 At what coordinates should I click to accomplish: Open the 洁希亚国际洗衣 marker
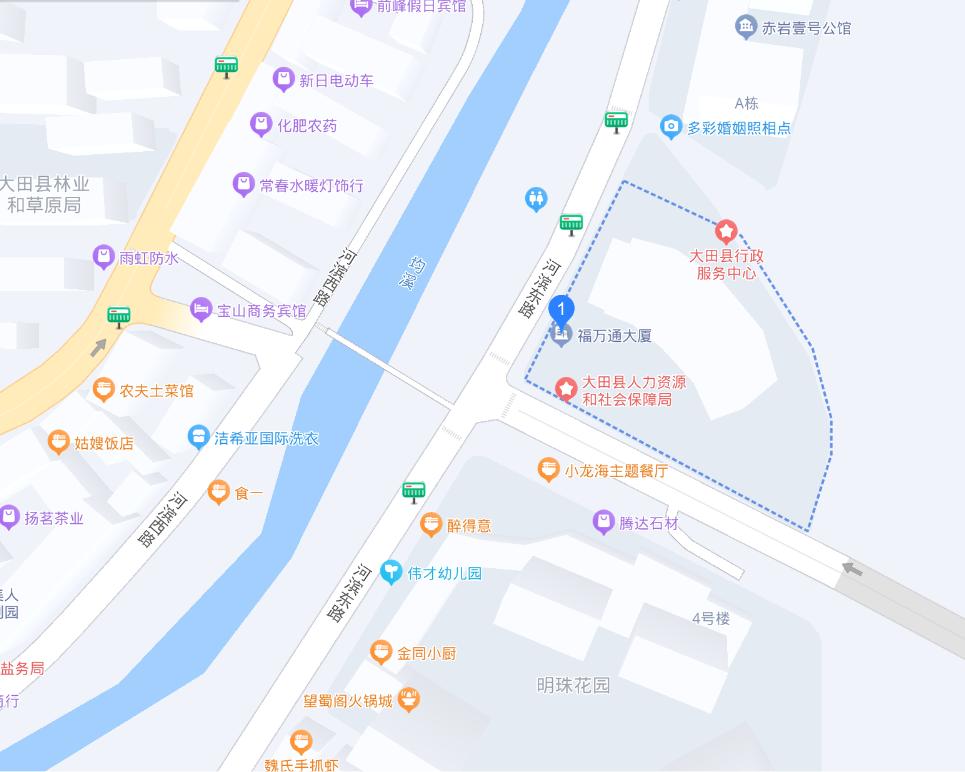click(x=199, y=437)
